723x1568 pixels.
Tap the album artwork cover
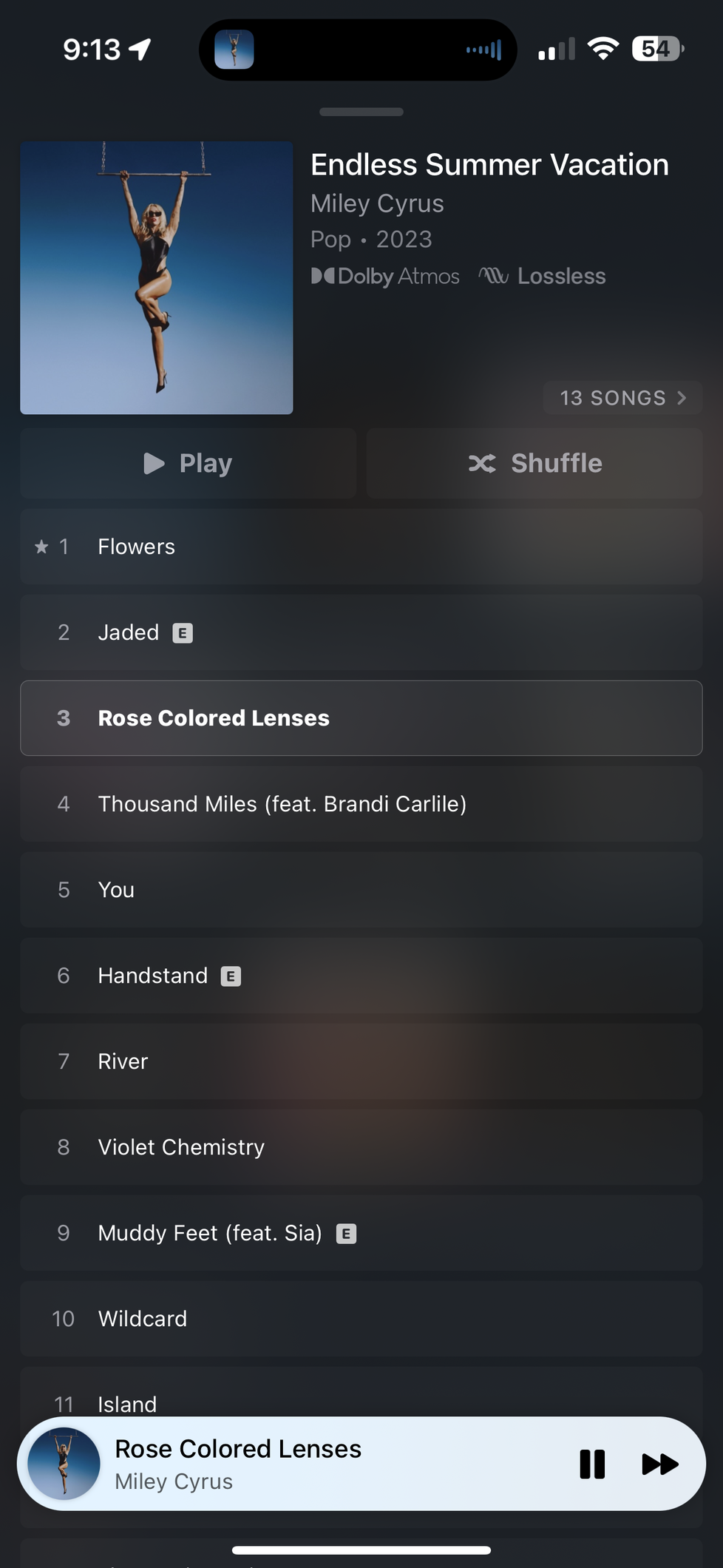[157, 278]
